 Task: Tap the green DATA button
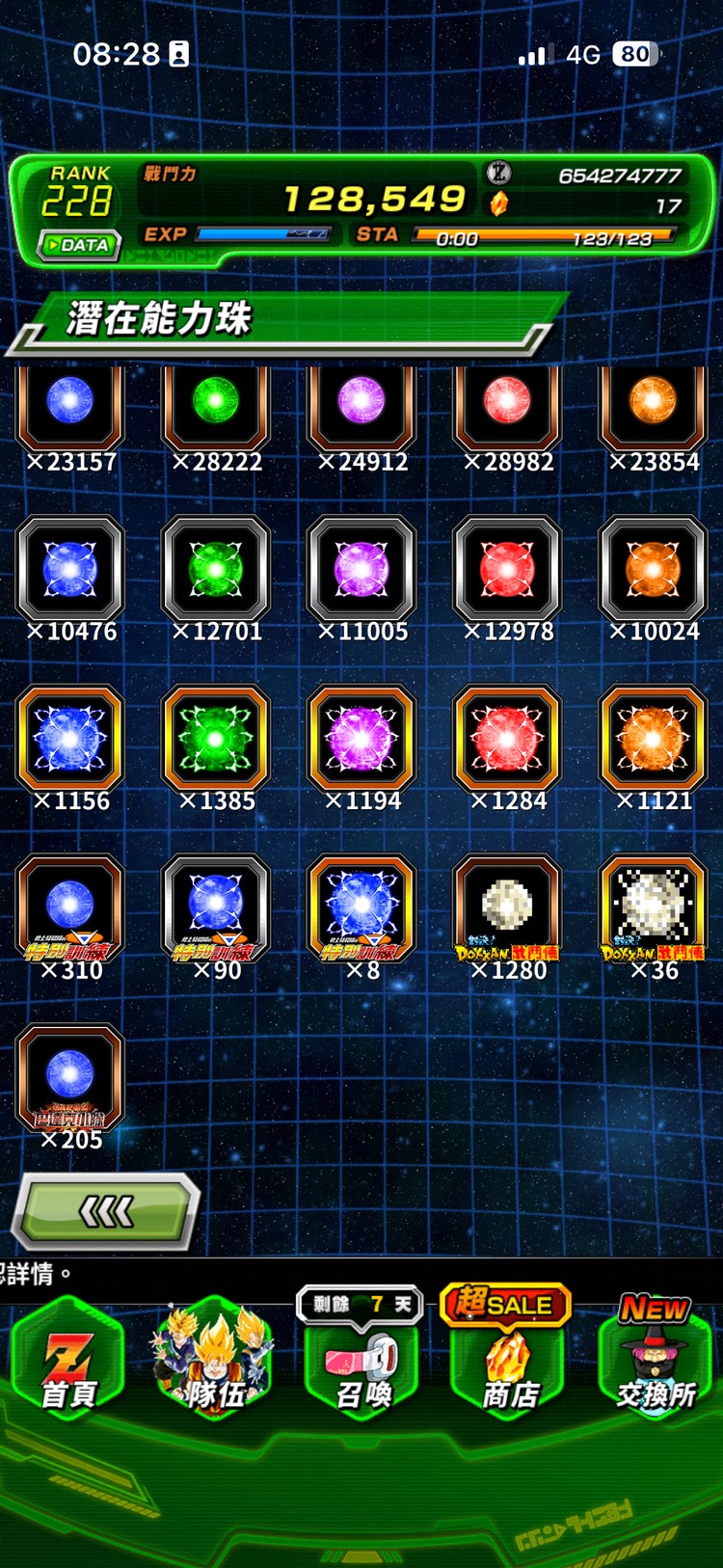80,245
